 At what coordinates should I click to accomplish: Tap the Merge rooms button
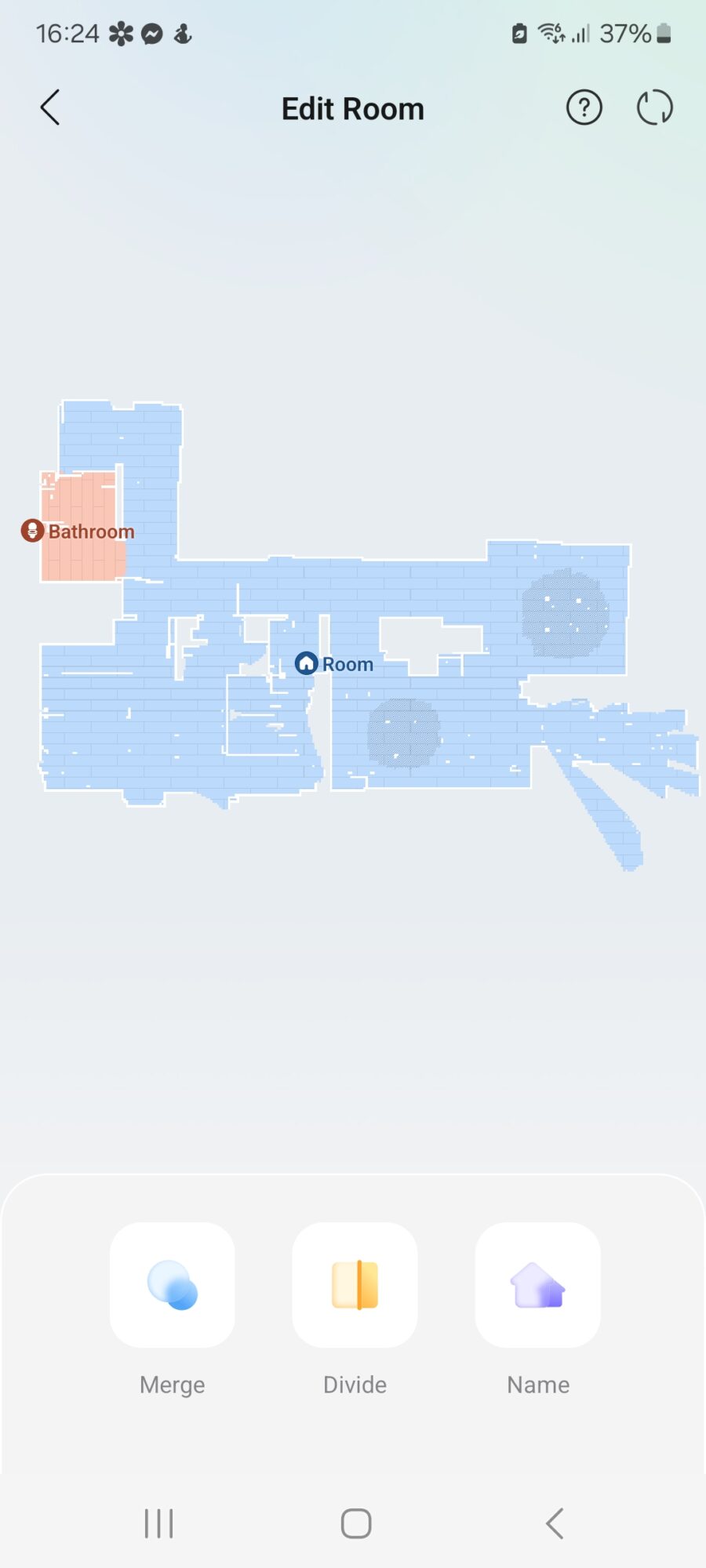coord(173,1285)
